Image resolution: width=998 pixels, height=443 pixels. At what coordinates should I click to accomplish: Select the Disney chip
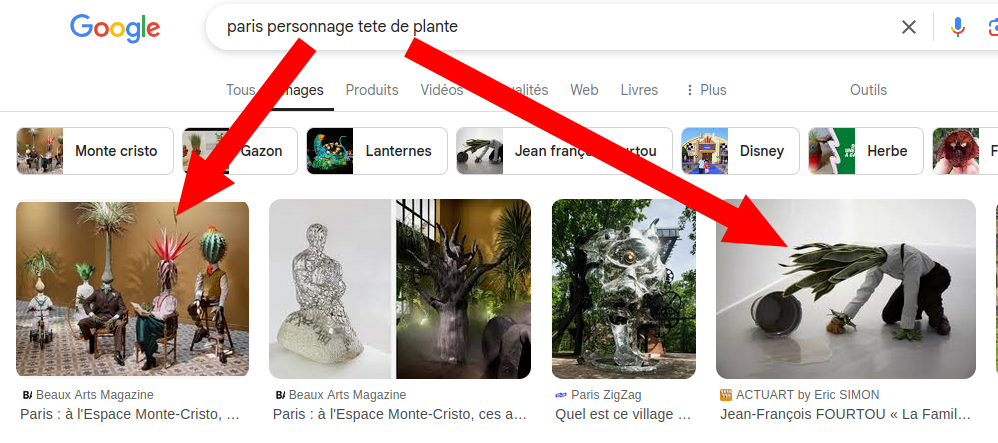tap(740, 151)
